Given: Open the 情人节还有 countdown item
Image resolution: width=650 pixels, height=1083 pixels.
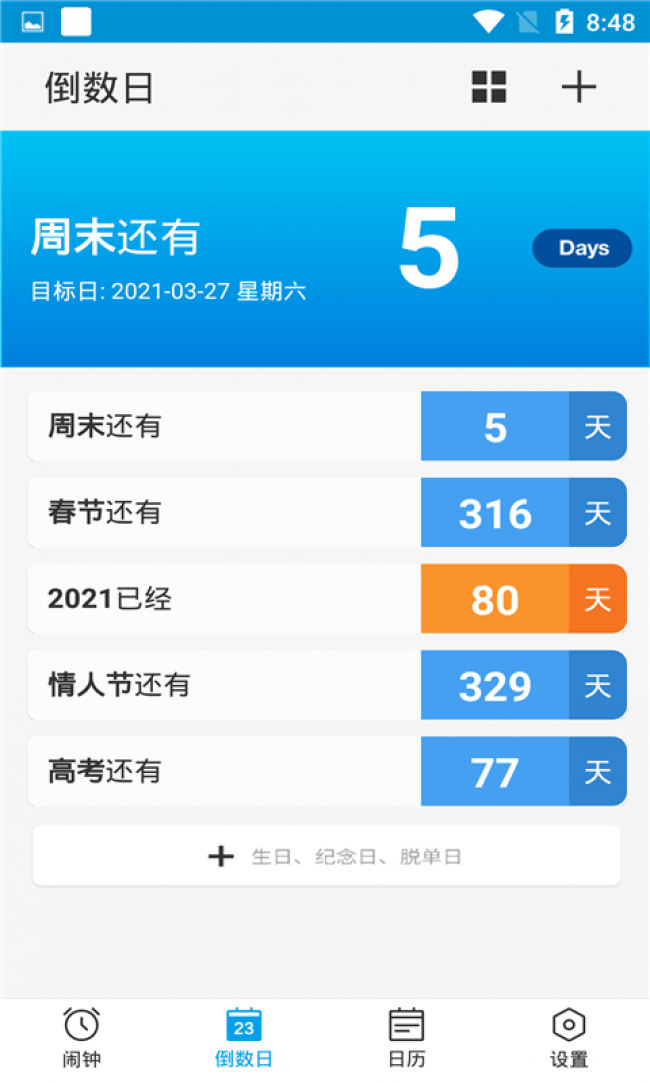Looking at the screenshot, I should click(327, 685).
